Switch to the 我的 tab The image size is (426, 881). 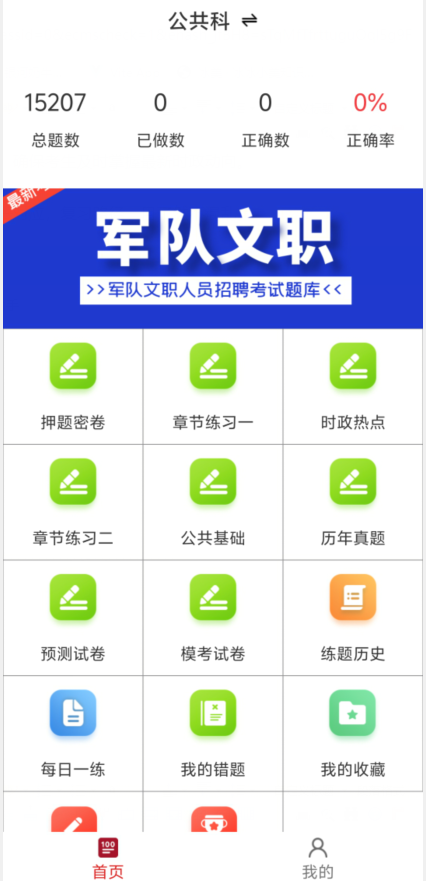click(x=318, y=858)
